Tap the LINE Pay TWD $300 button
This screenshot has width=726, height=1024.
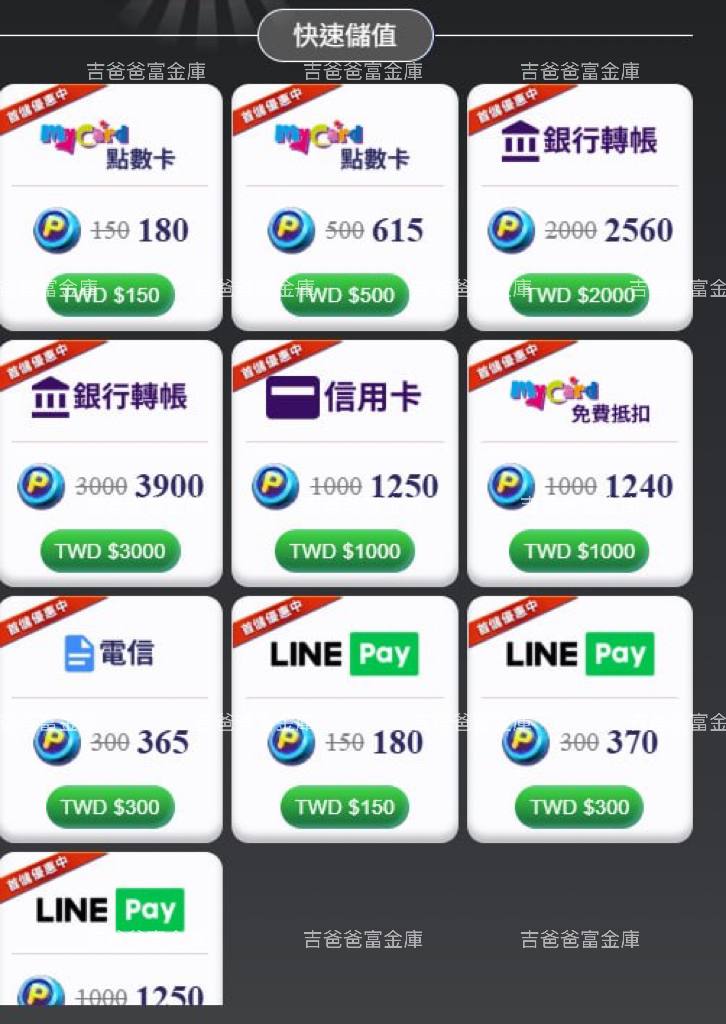pyautogui.click(x=579, y=807)
